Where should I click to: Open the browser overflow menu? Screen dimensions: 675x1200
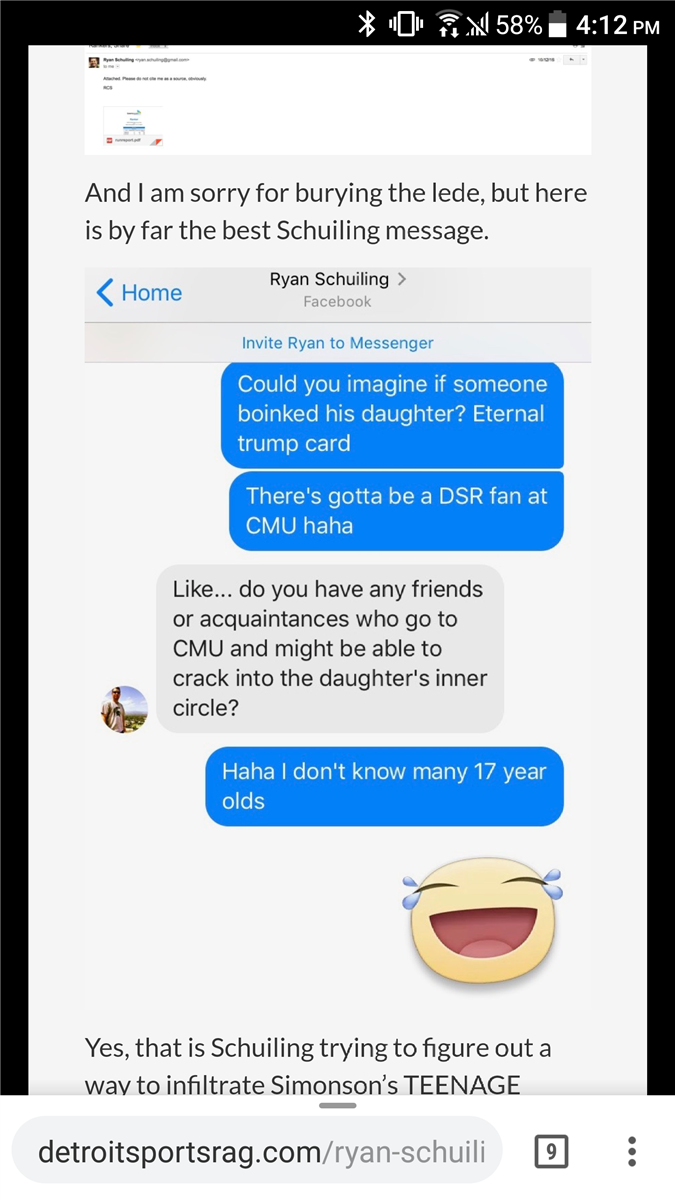pyautogui.click(x=631, y=1152)
